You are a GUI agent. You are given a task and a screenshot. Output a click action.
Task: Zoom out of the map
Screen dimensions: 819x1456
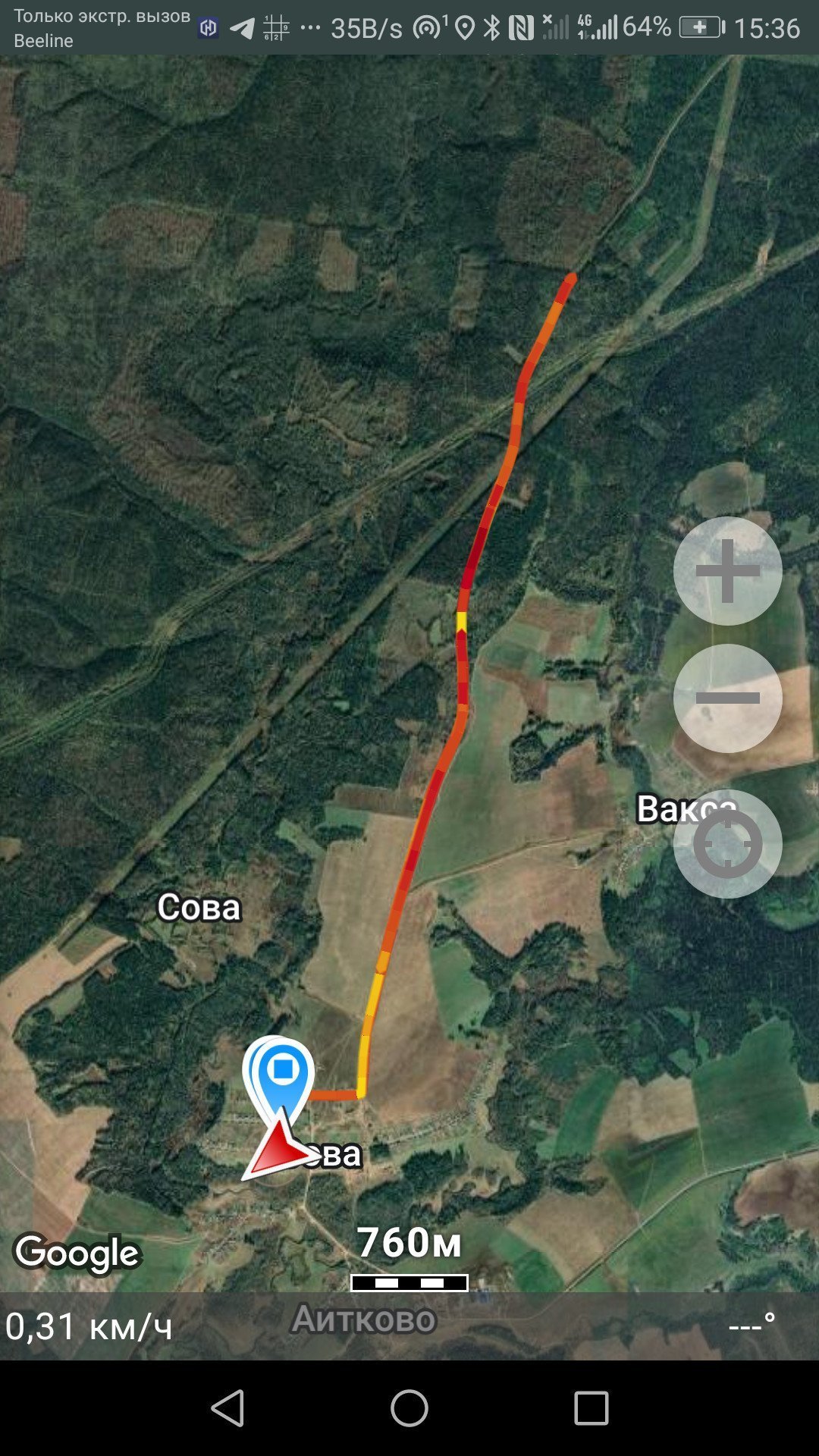pos(727,698)
